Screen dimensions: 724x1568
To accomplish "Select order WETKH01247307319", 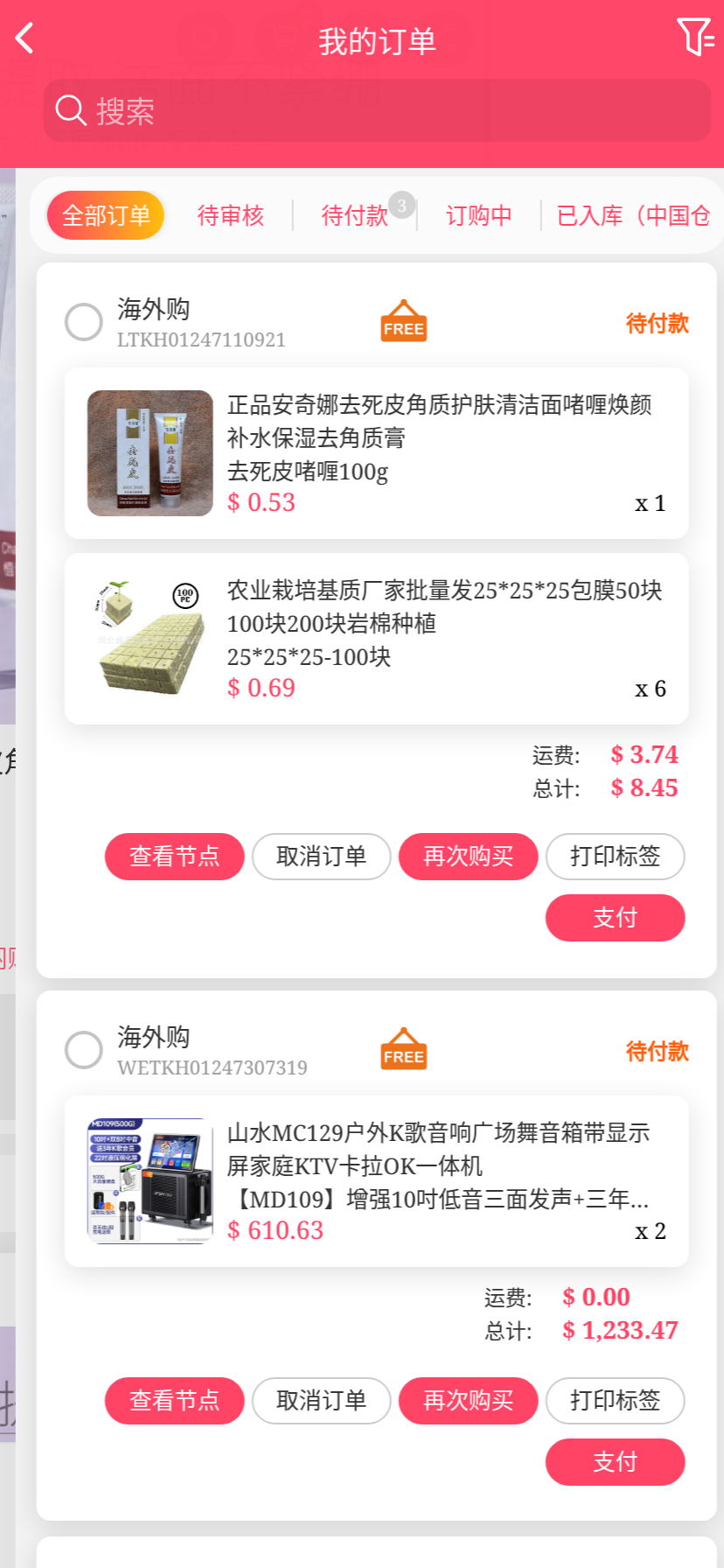I will click(84, 1050).
